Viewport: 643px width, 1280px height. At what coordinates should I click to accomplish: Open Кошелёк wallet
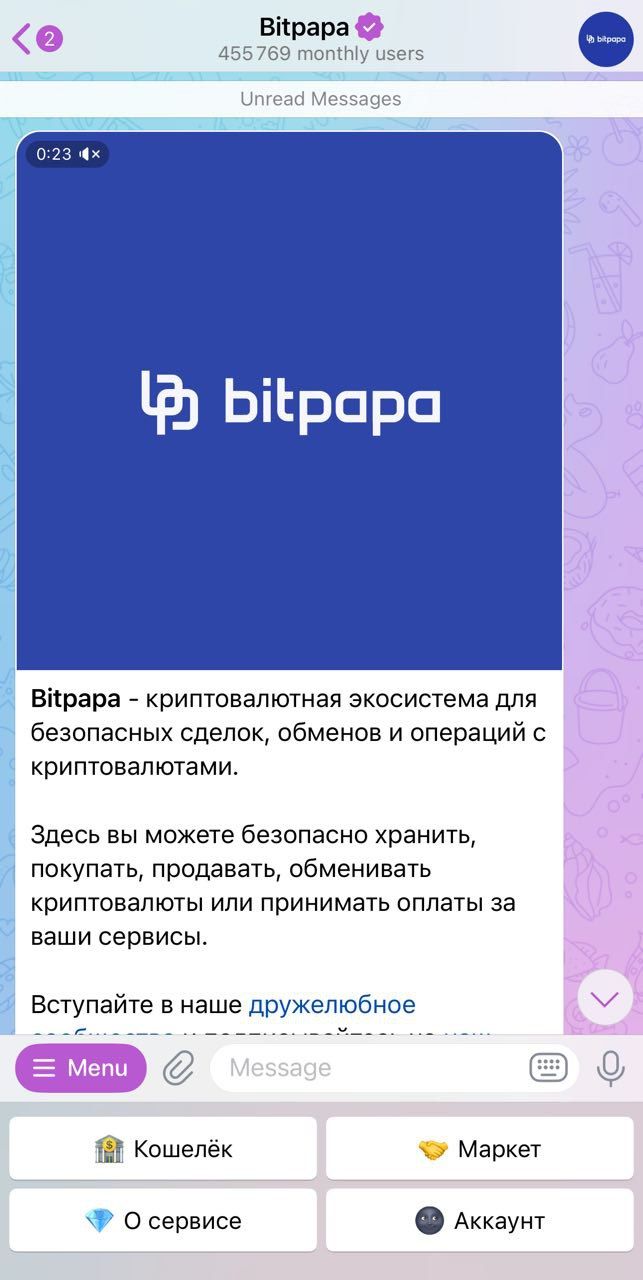[x=163, y=1149]
